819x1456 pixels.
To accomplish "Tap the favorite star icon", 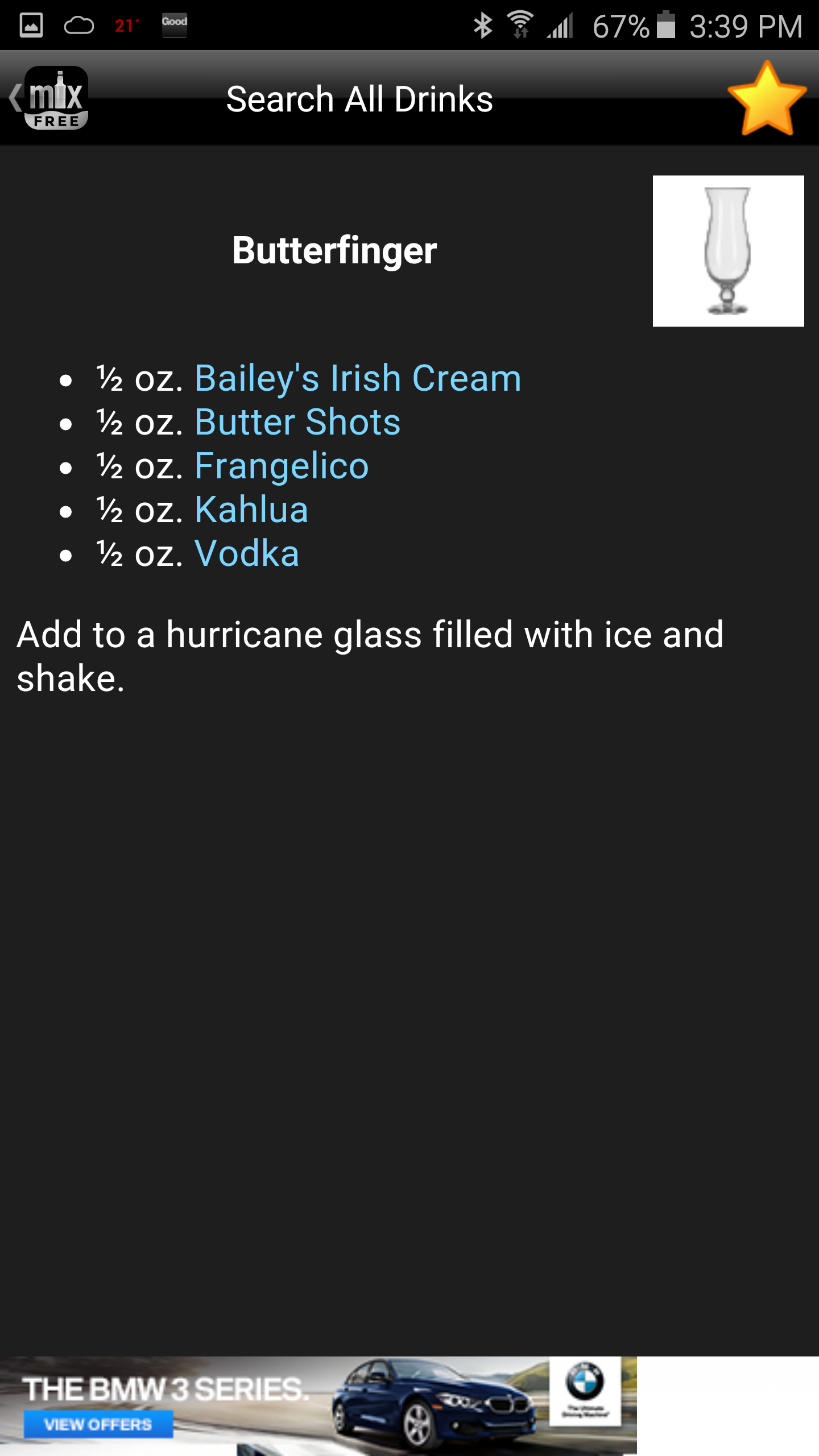I will [x=766, y=99].
